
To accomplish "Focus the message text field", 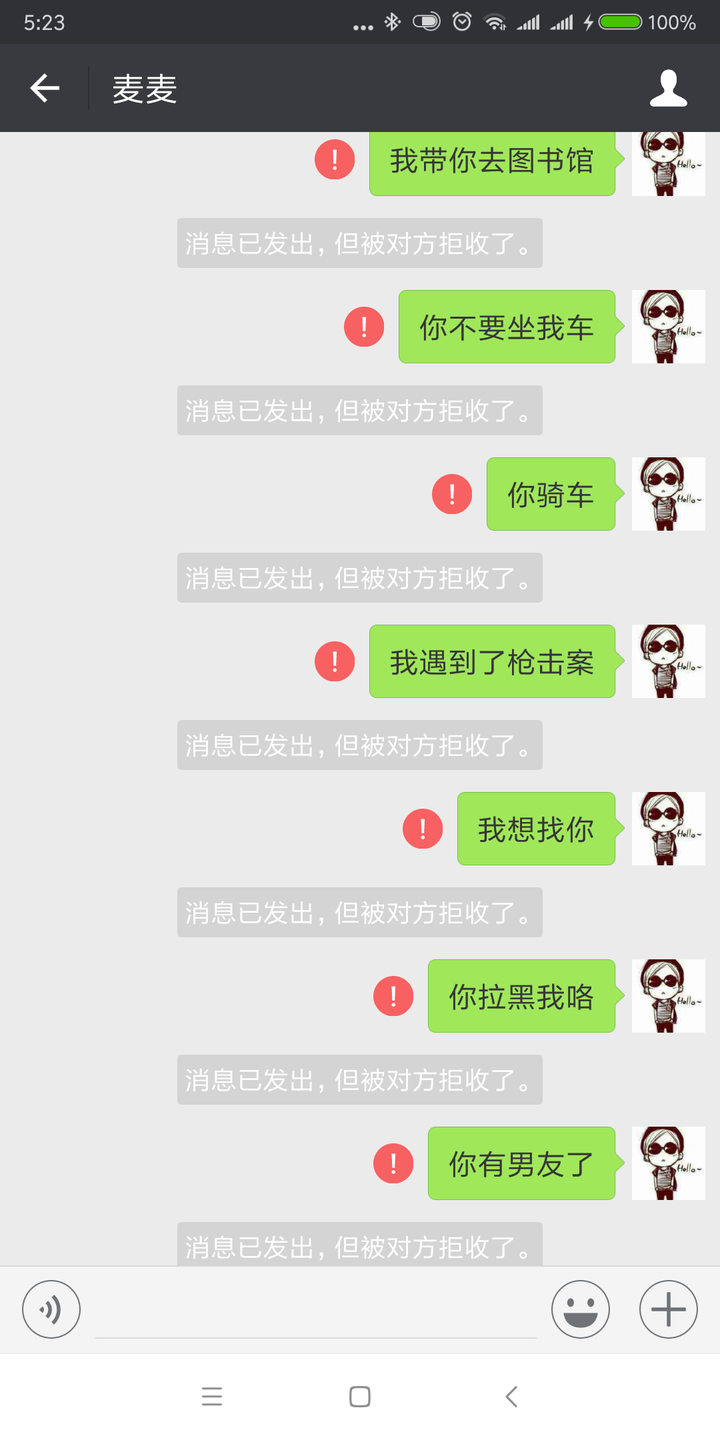I will click(x=315, y=1310).
